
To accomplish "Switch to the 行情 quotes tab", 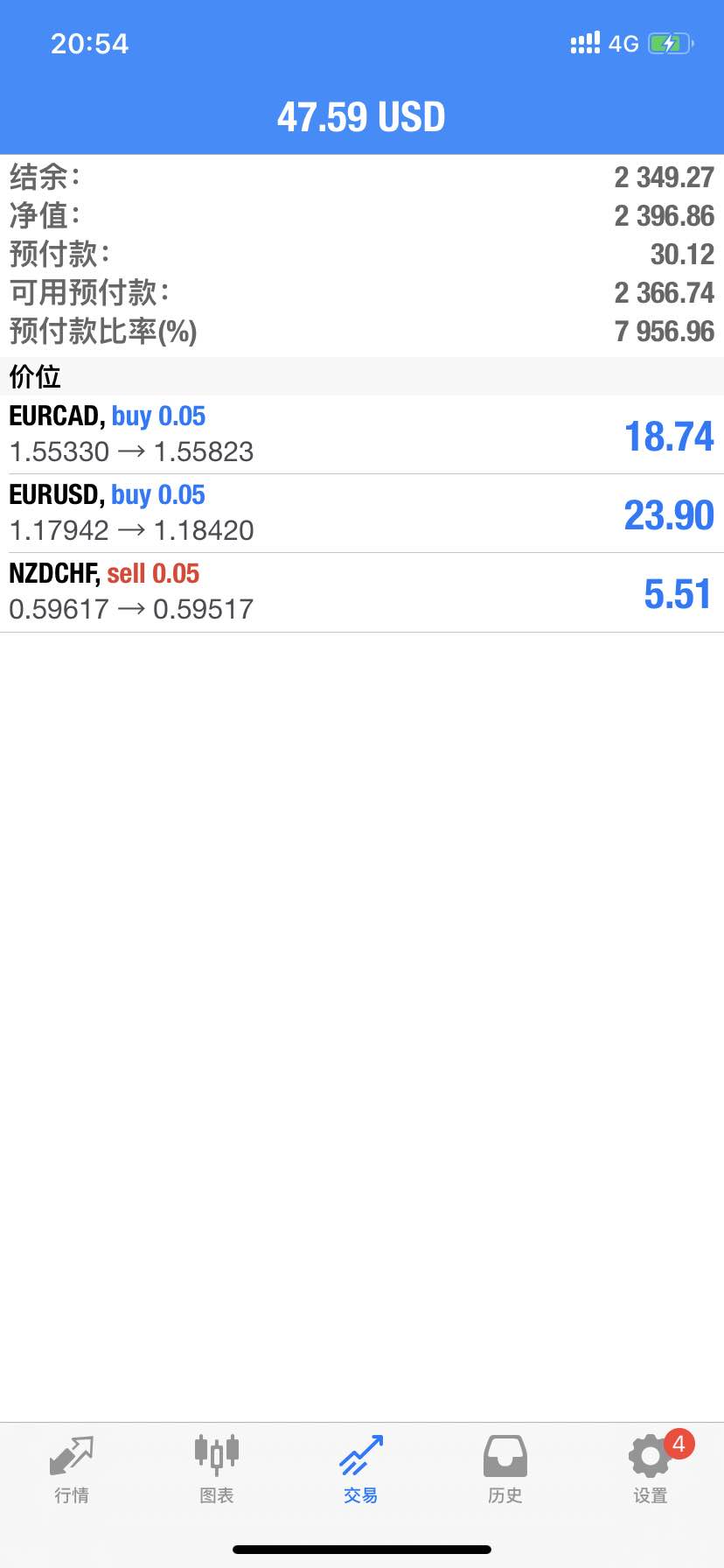I will click(72, 1469).
